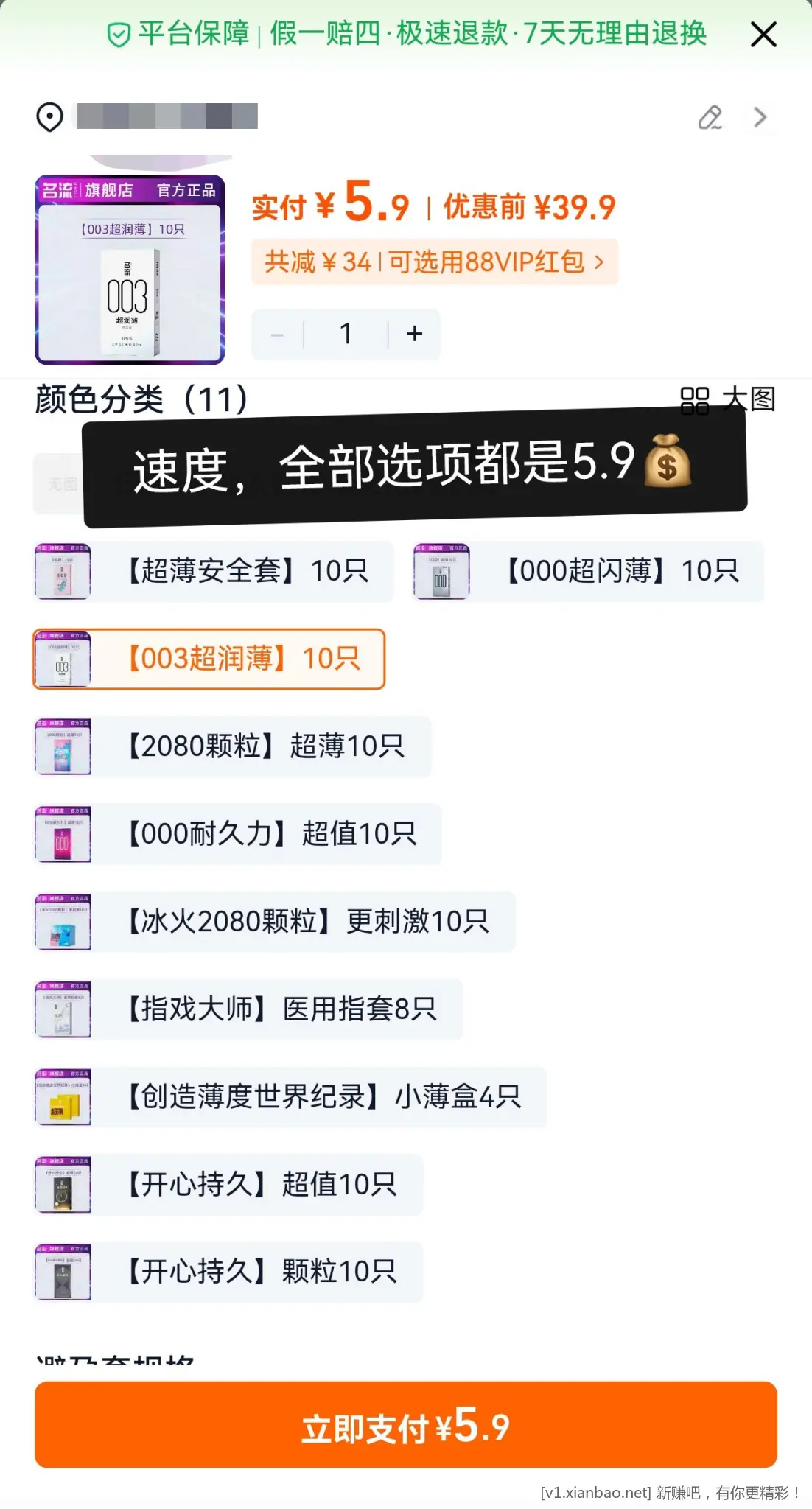Open the product preview image
Viewport: 812px width, 1509px height.
pyautogui.click(x=130, y=270)
